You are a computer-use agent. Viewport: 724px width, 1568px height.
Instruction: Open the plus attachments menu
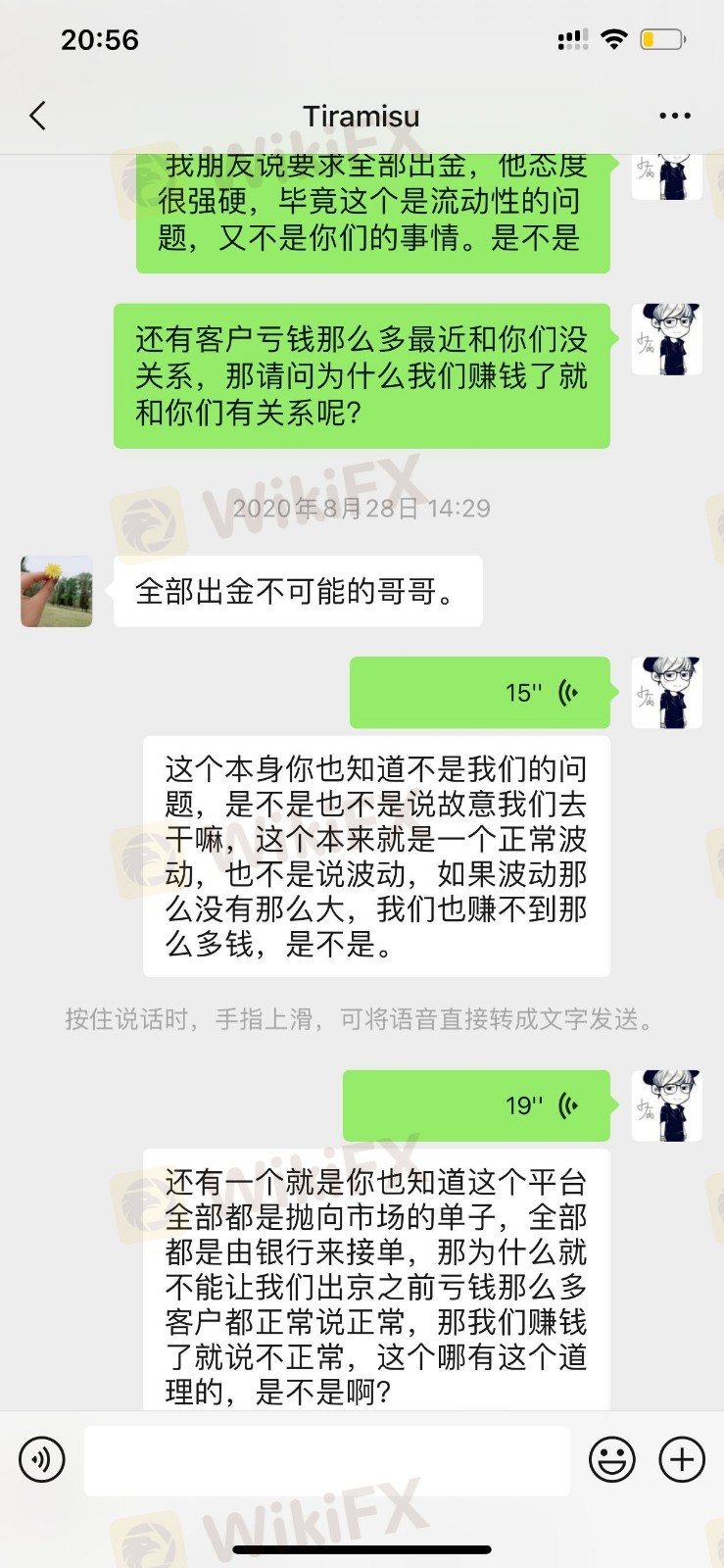click(x=682, y=1459)
